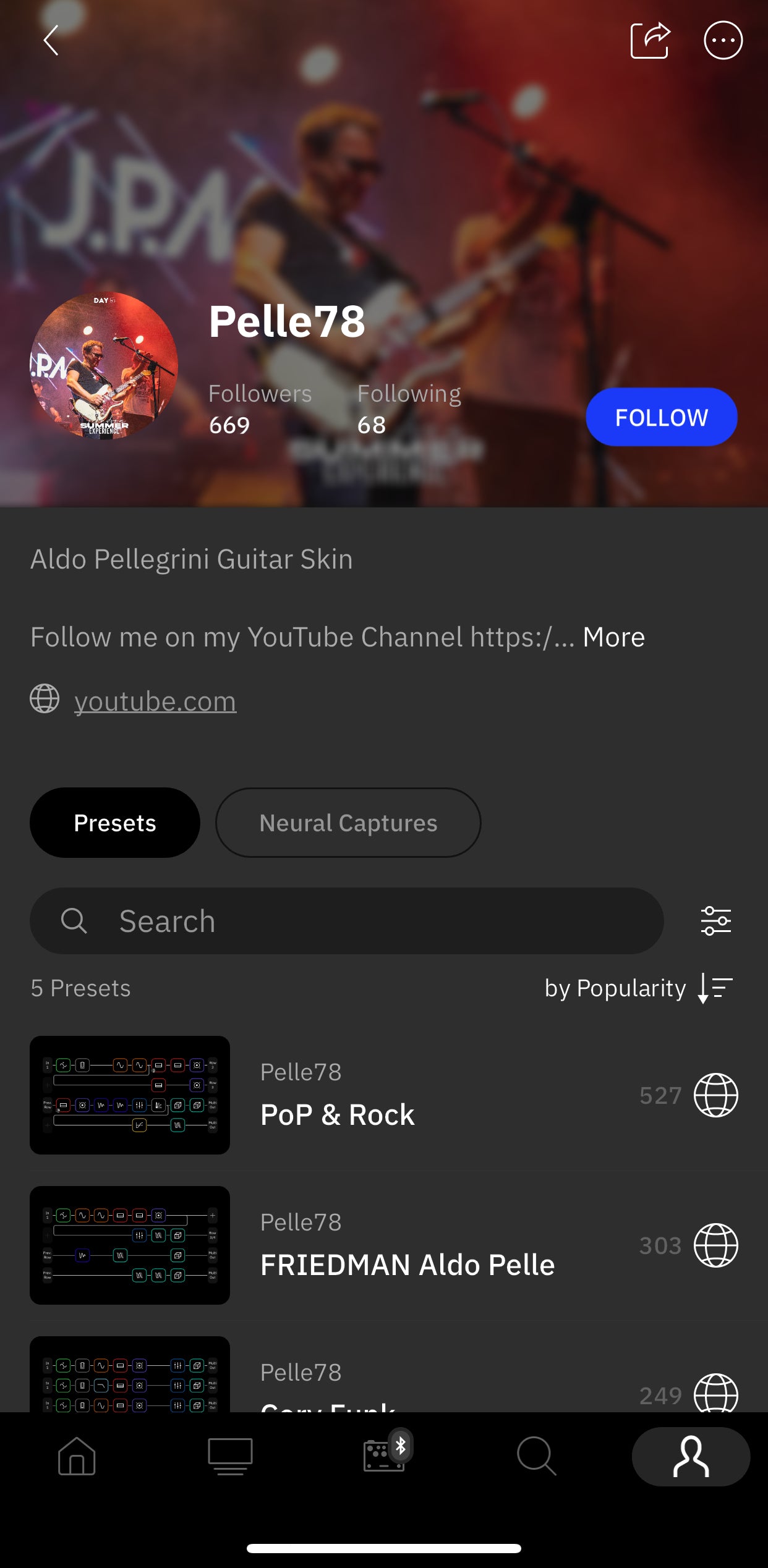Screen dimensions: 768x1568
Task: Expand the bio with the More link
Action: pos(615,636)
